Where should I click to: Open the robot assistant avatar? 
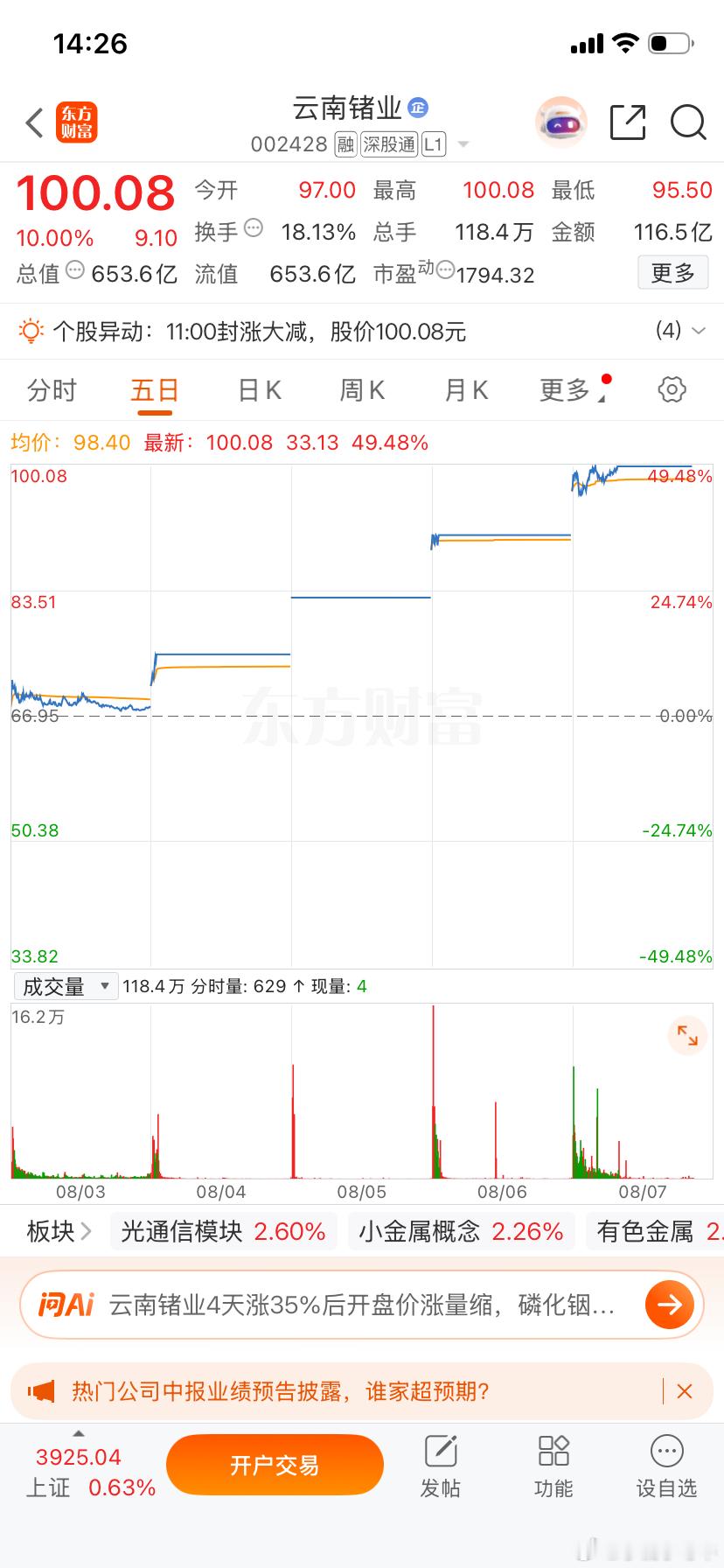click(x=560, y=122)
